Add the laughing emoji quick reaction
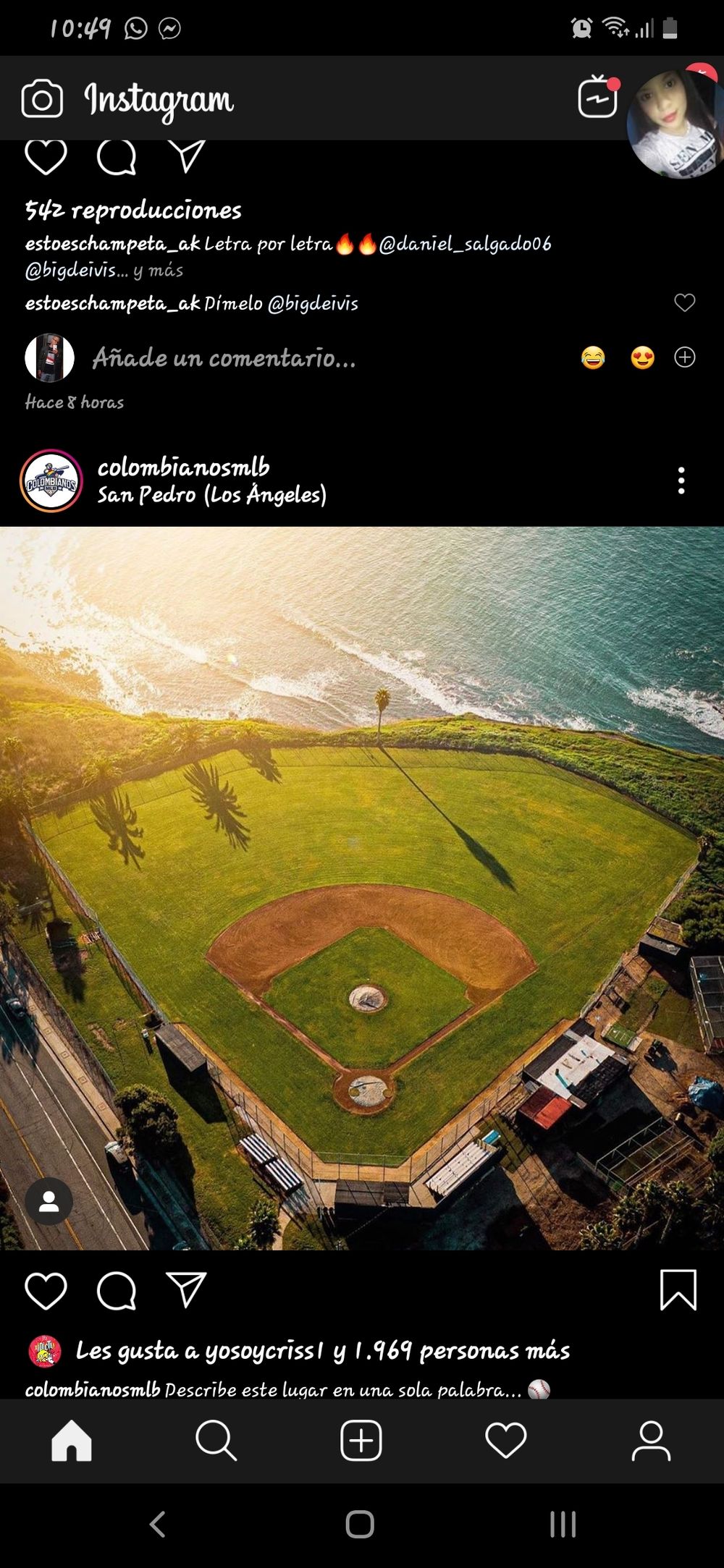This screenshot has height=1568, width=724. 593,357
